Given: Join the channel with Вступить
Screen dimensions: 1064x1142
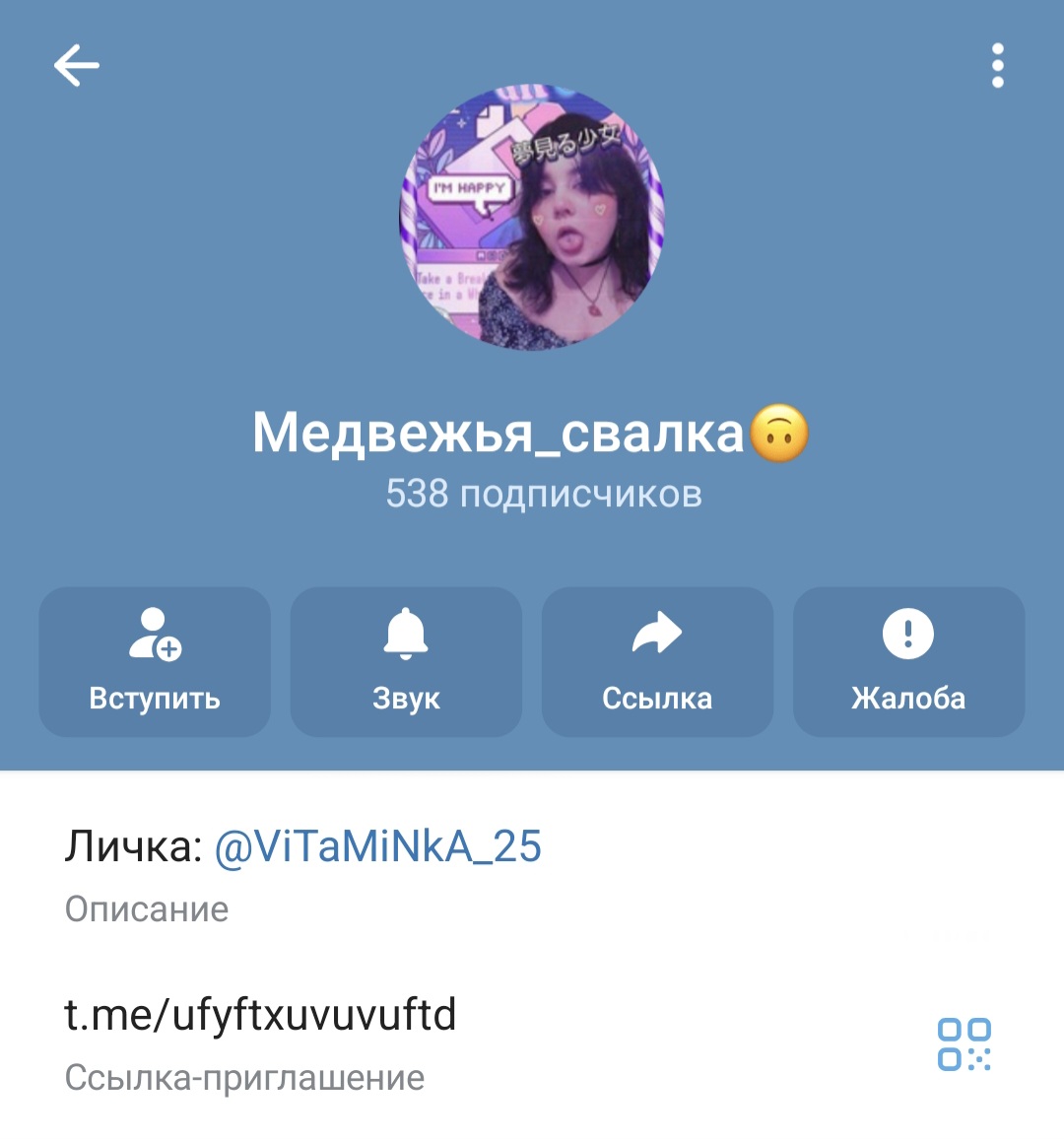Looking at the screenshot, I should (x=155, y=662).
